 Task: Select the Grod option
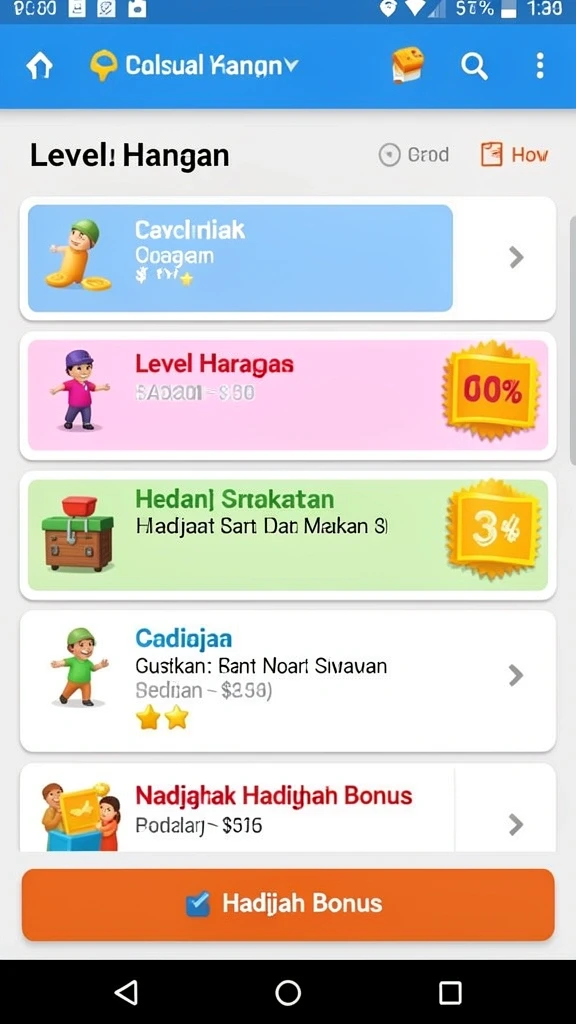[x=414, y=155]
